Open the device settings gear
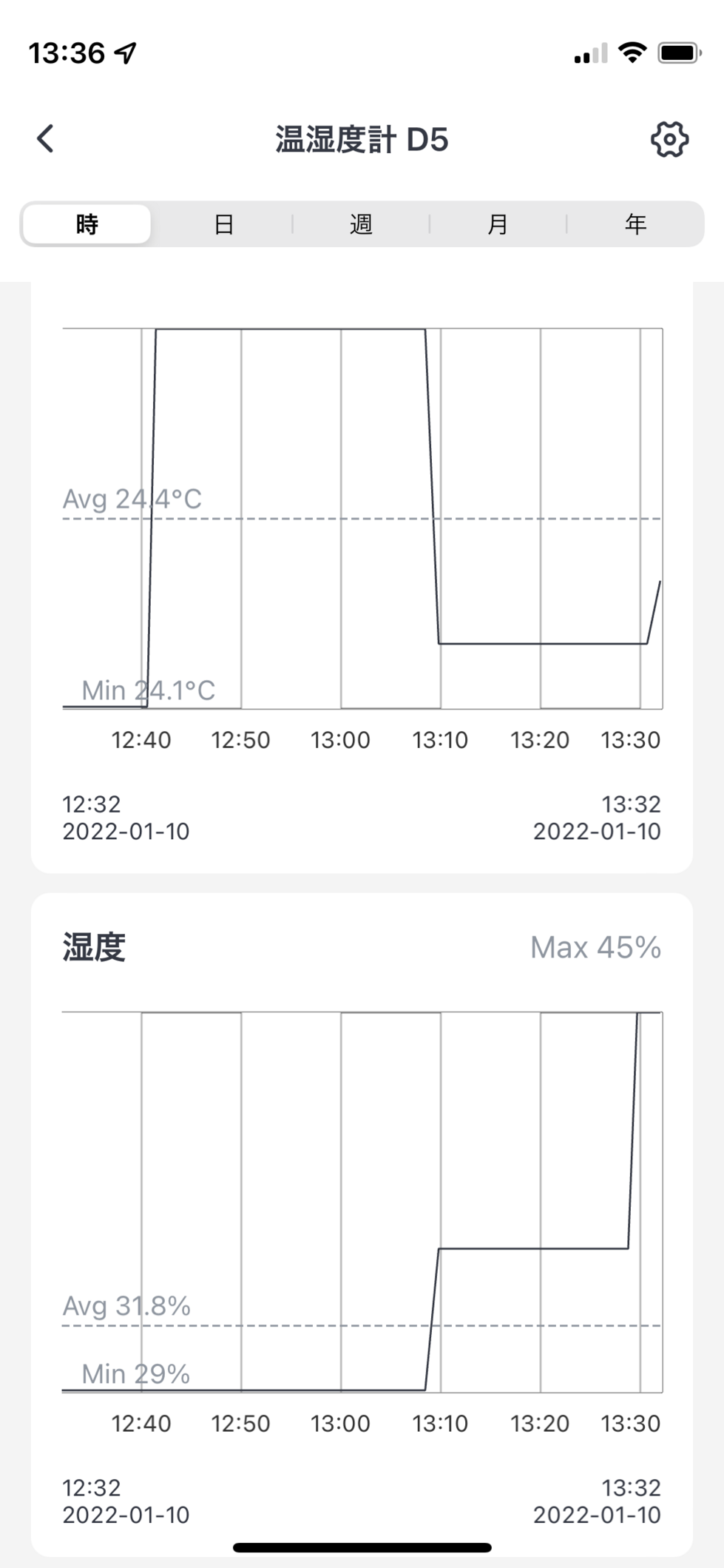 point(669,139)
